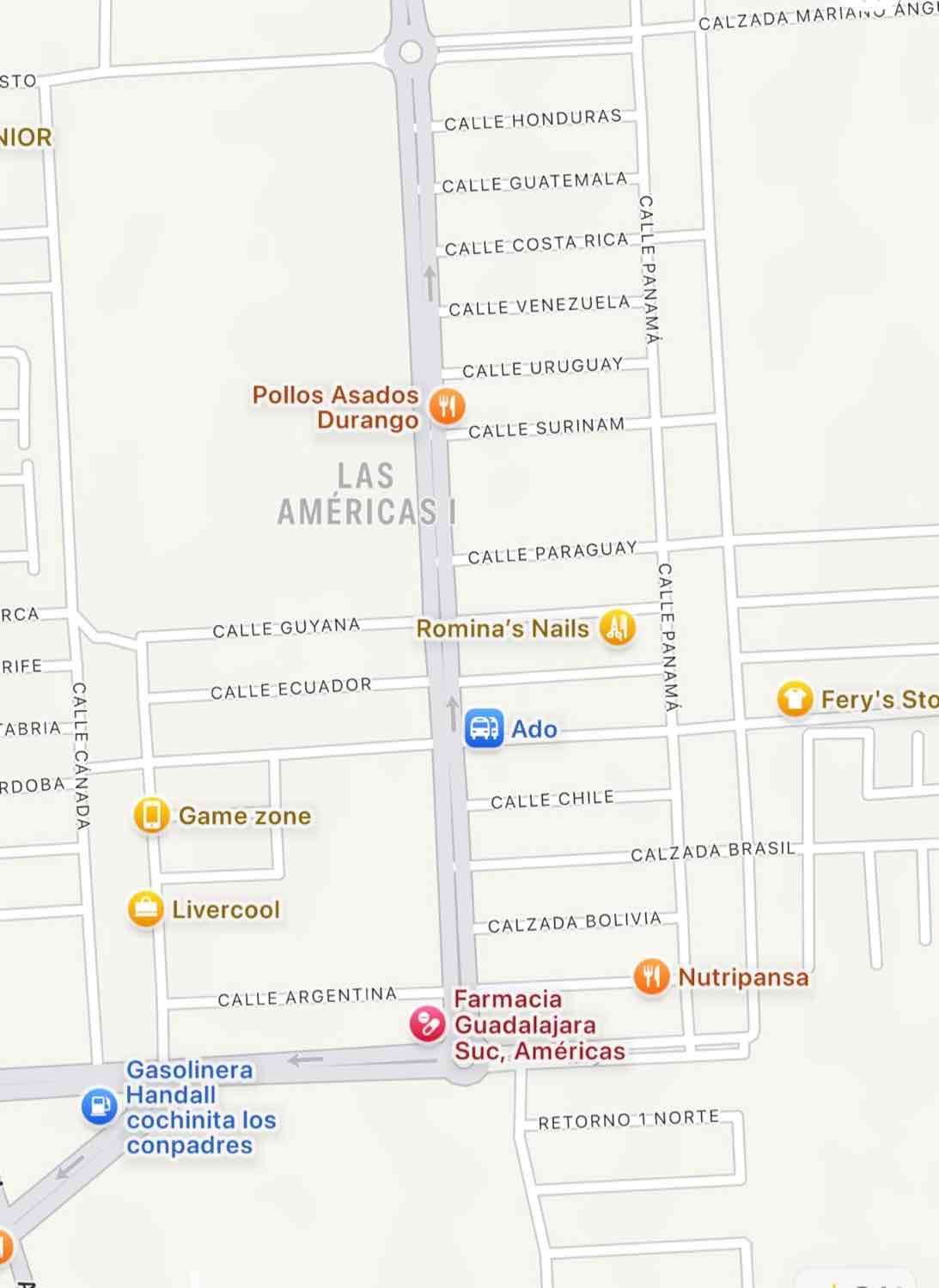Open the Farmacia Guadalajara Suc, Américas pin

point(427,1024)
